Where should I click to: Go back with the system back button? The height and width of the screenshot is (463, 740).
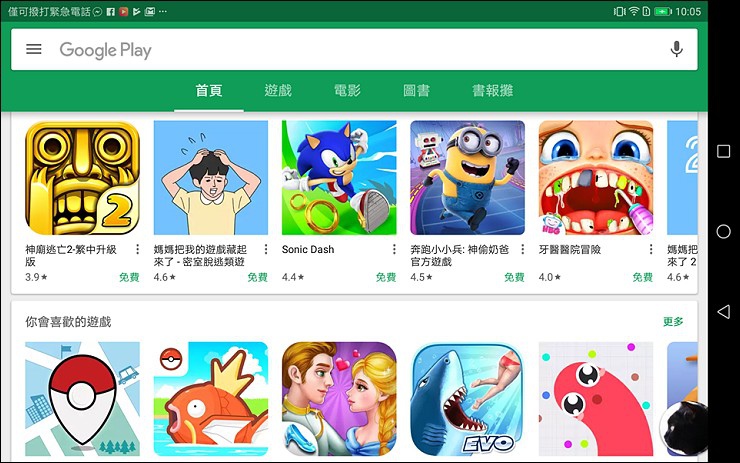click(x=723, y=313)
